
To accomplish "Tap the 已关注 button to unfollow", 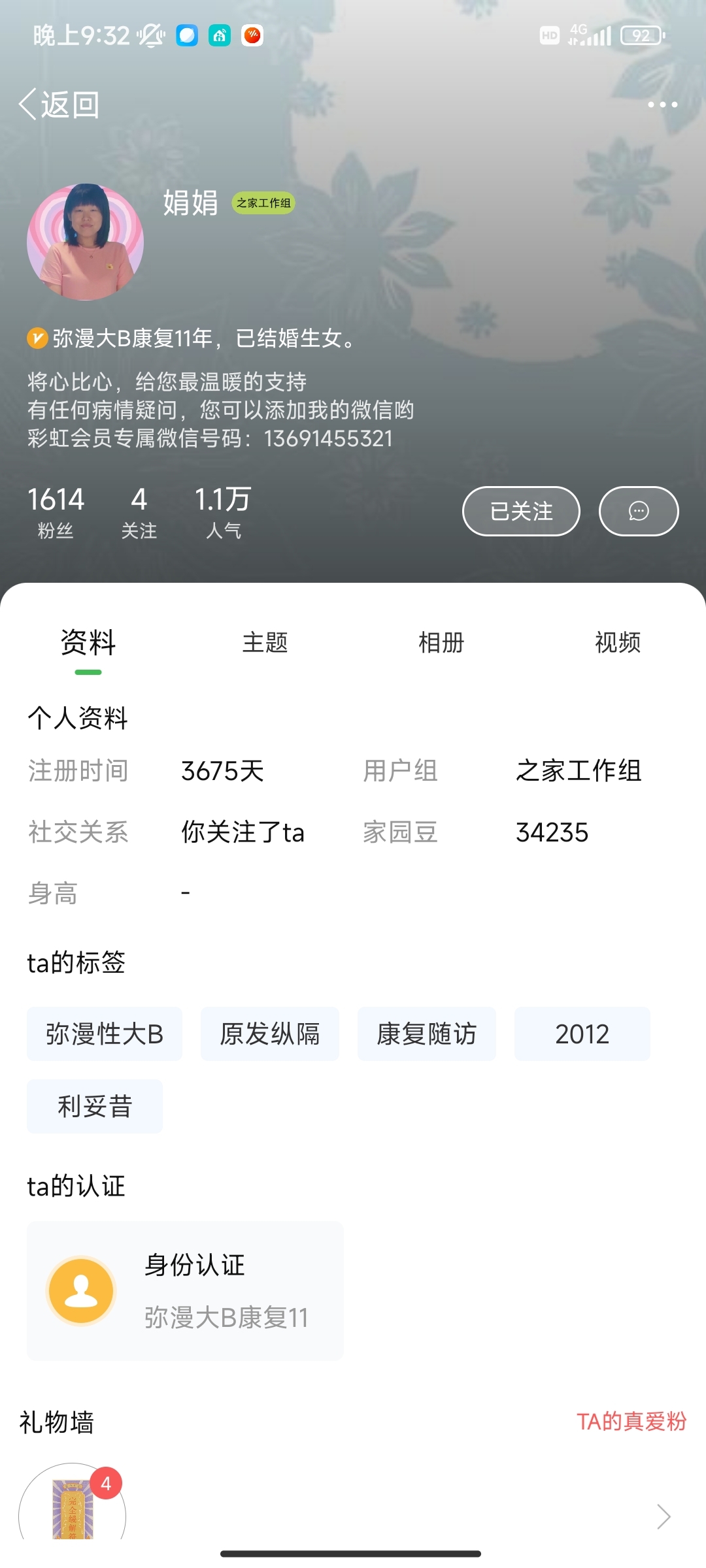I will coord(521,511).
